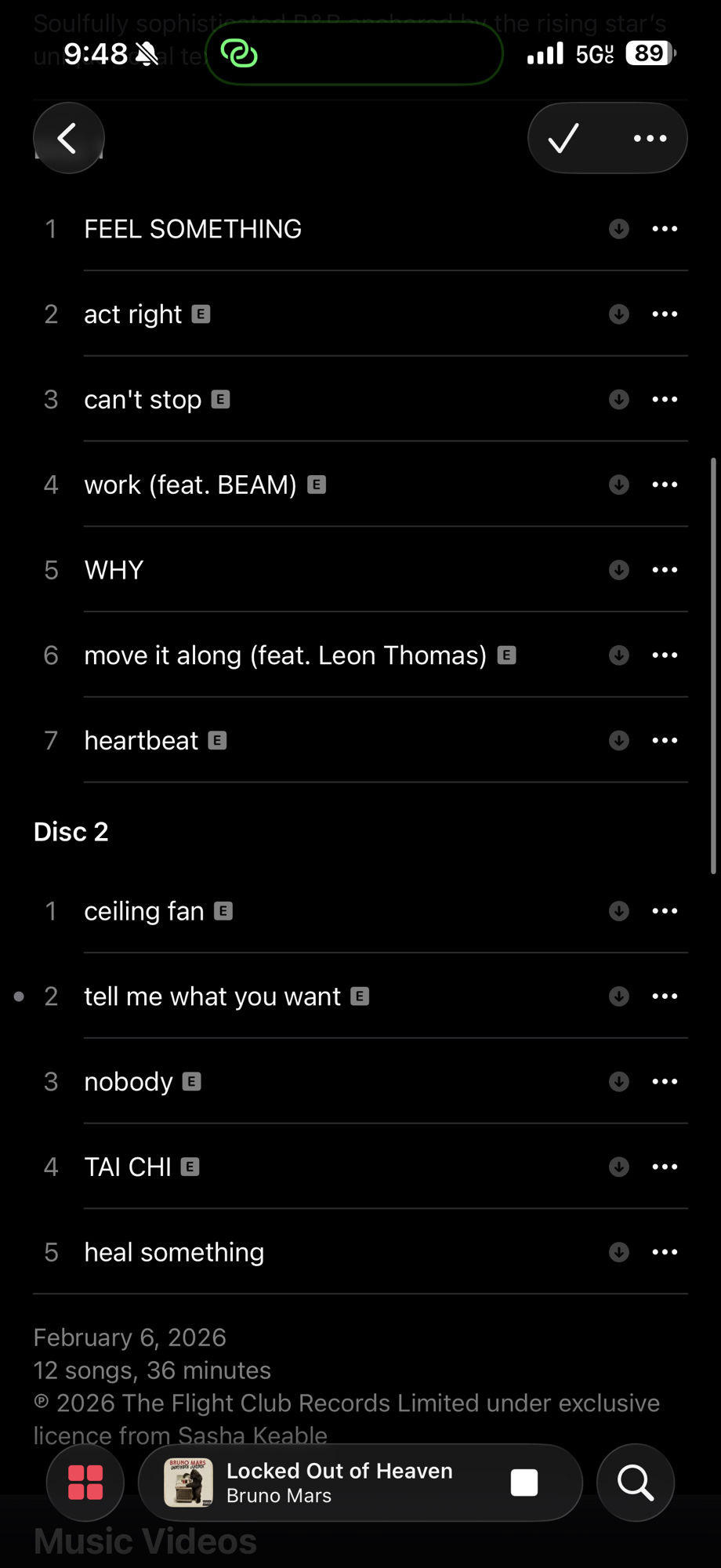Stop playback of Locked Out of Heaven
721x1568 pixels.
tap(524, 1483)
